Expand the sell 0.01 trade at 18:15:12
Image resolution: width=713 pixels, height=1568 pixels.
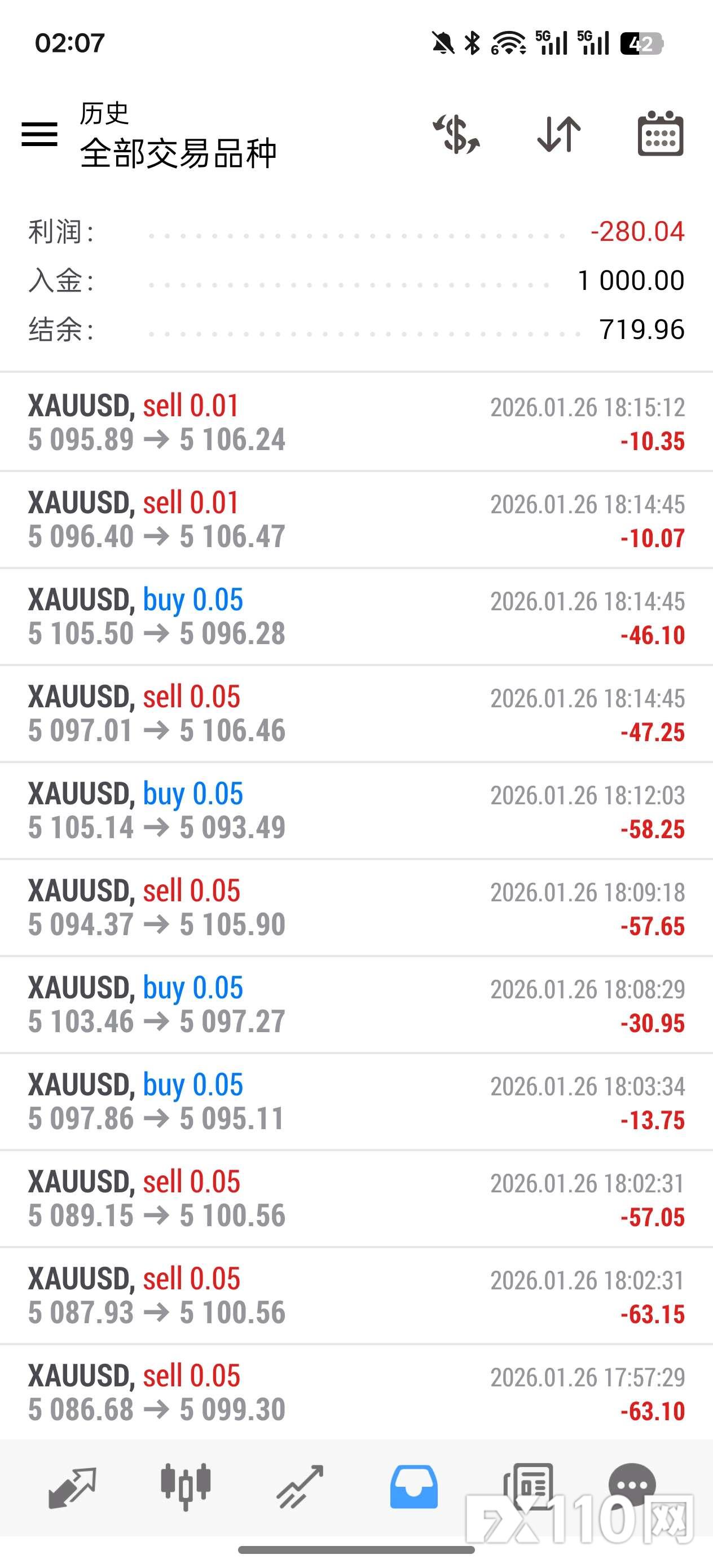point(356,422)
